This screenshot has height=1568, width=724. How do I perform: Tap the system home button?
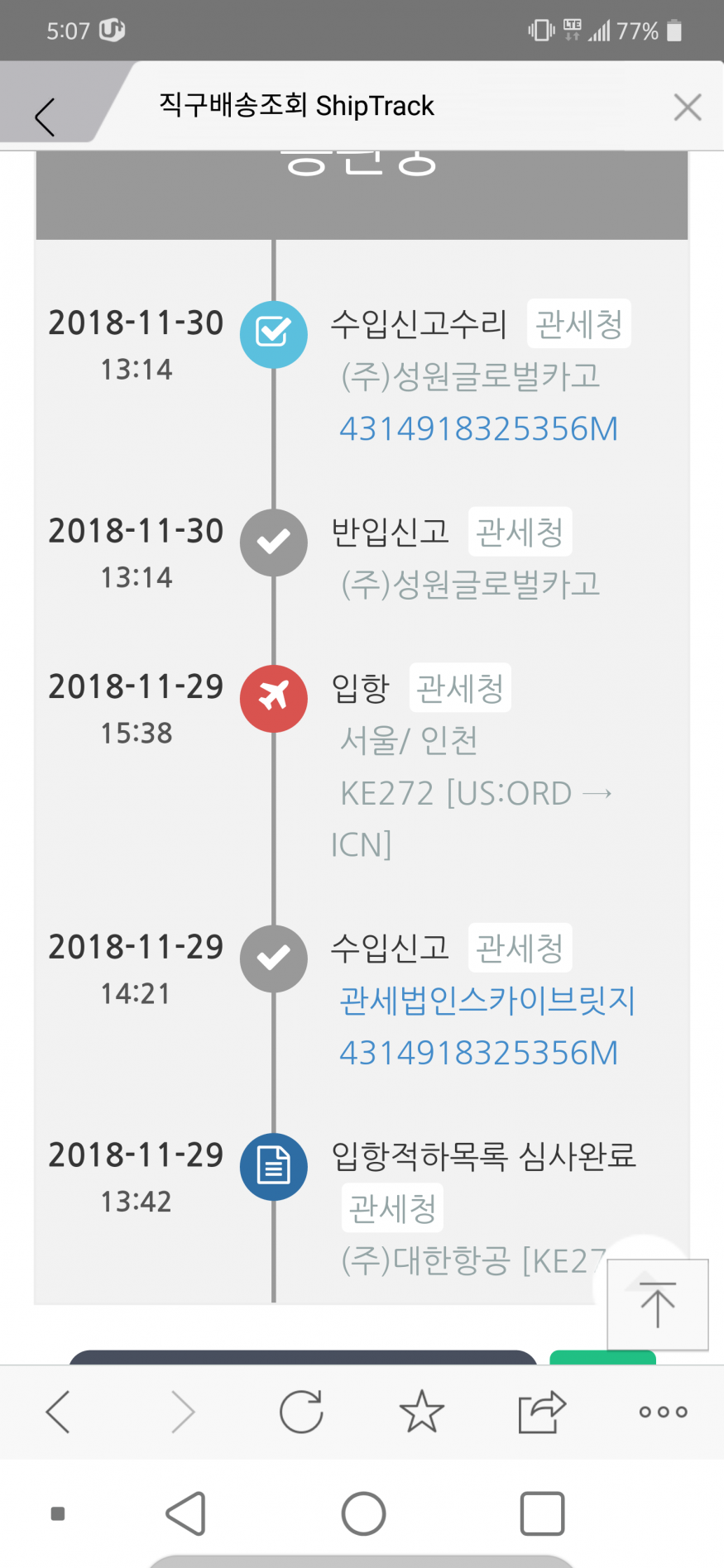pos(363,1513)
